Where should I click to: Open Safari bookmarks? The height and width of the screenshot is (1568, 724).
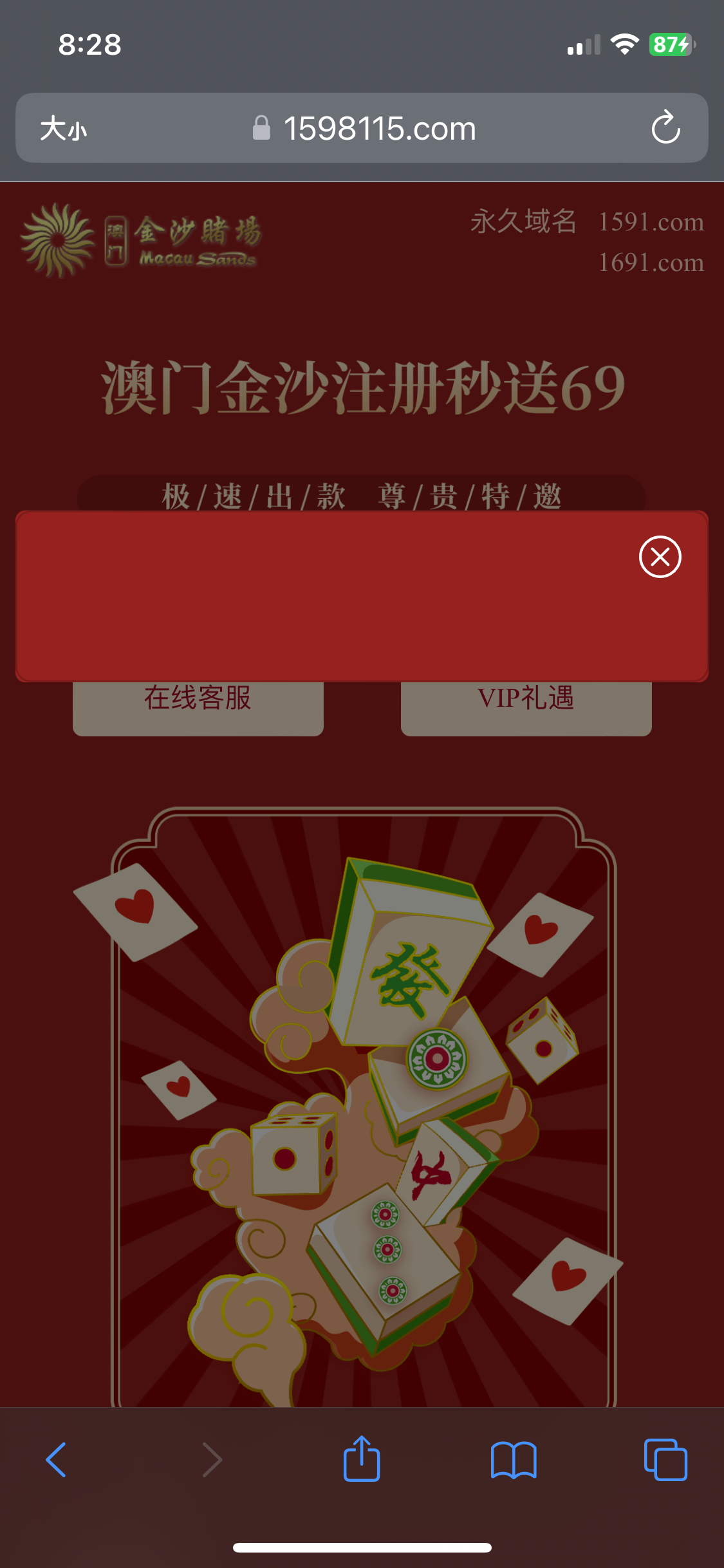click(x=513, y=1459)
